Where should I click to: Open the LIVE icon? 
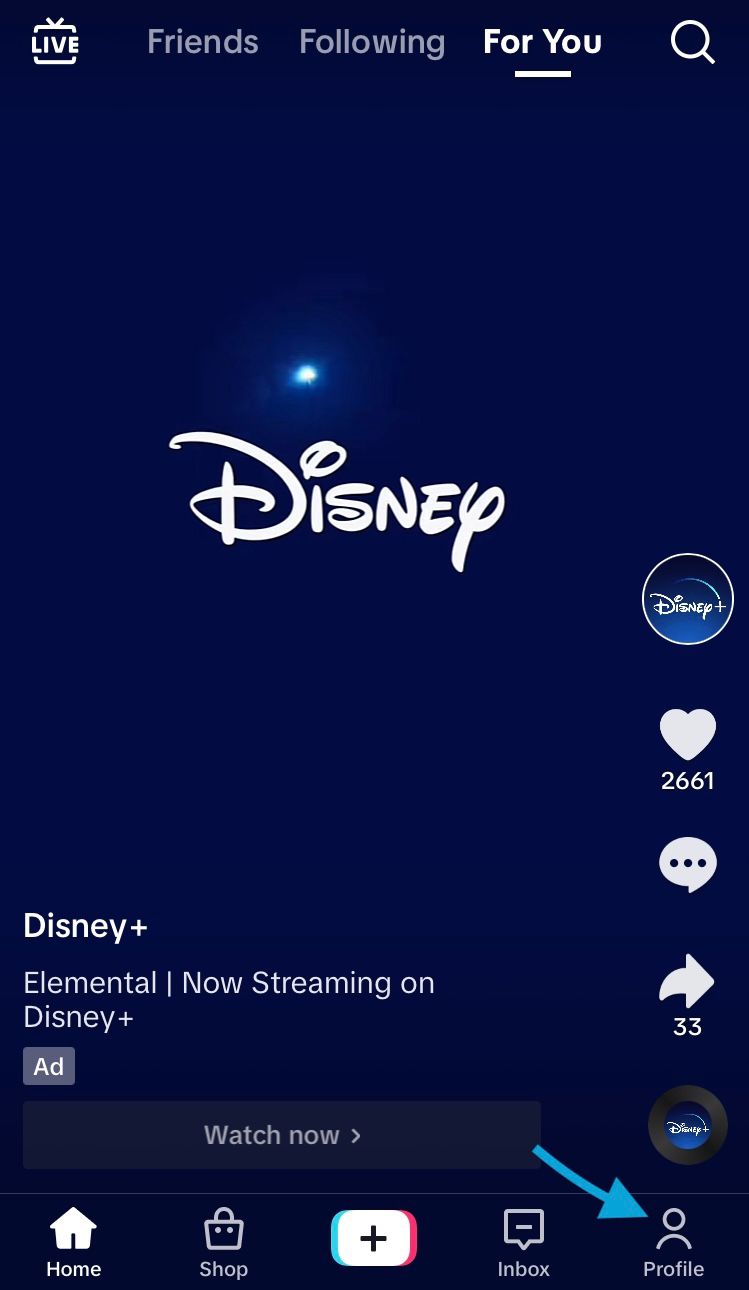point(55,41)
